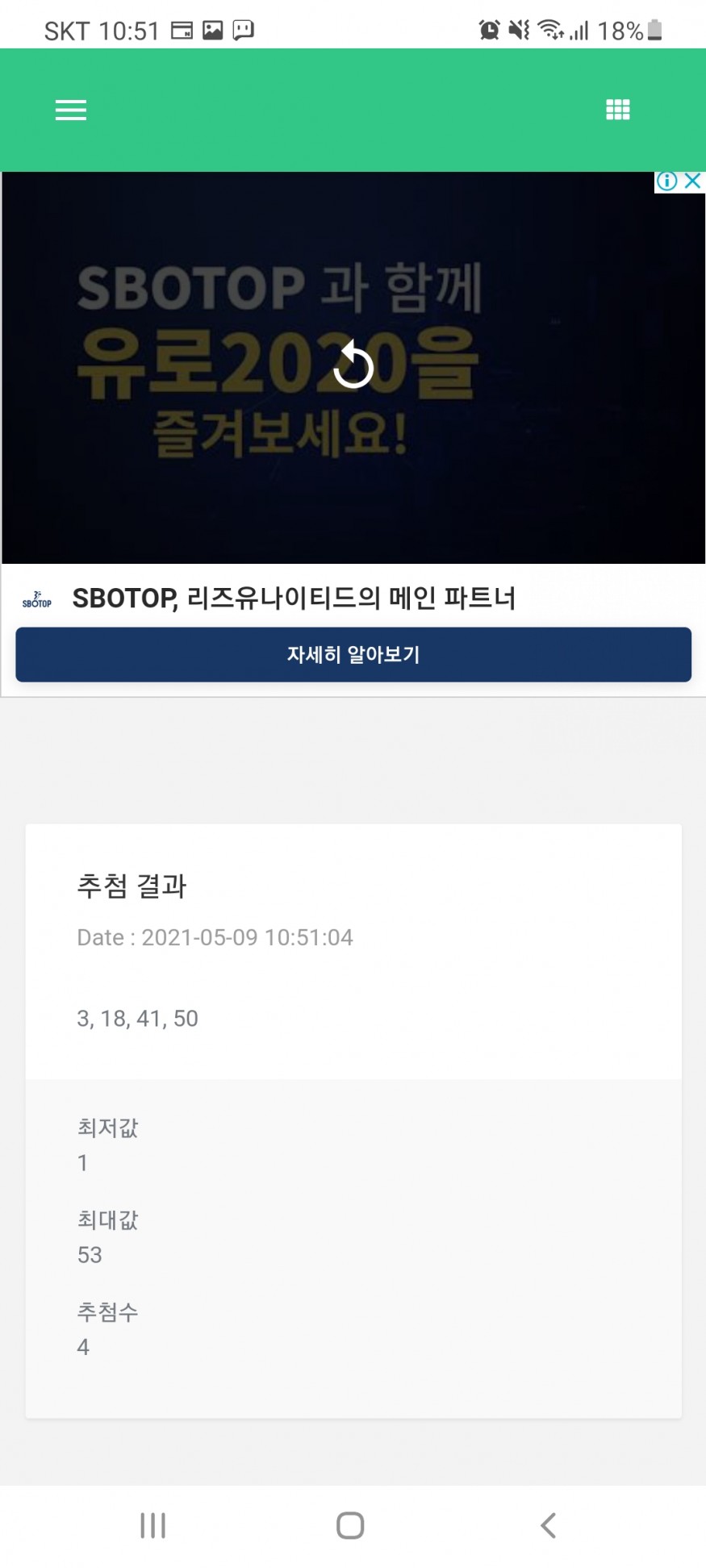706x1568 pixels.
Task: Tap the 자세히 알아보기 button
Action: tap(353, 654)
